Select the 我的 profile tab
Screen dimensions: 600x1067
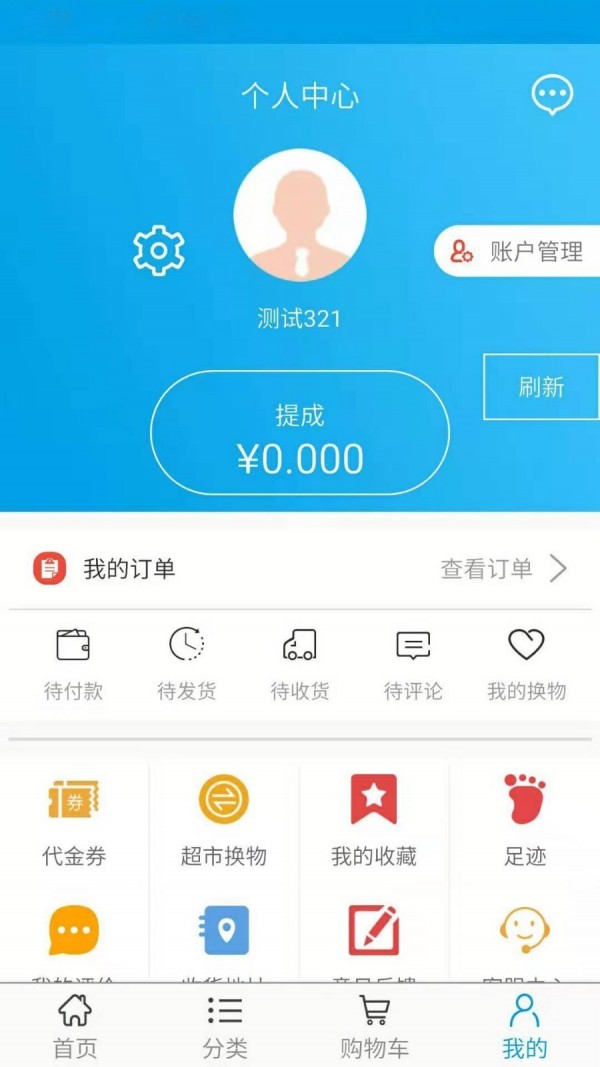click(x=524, y=1026)
